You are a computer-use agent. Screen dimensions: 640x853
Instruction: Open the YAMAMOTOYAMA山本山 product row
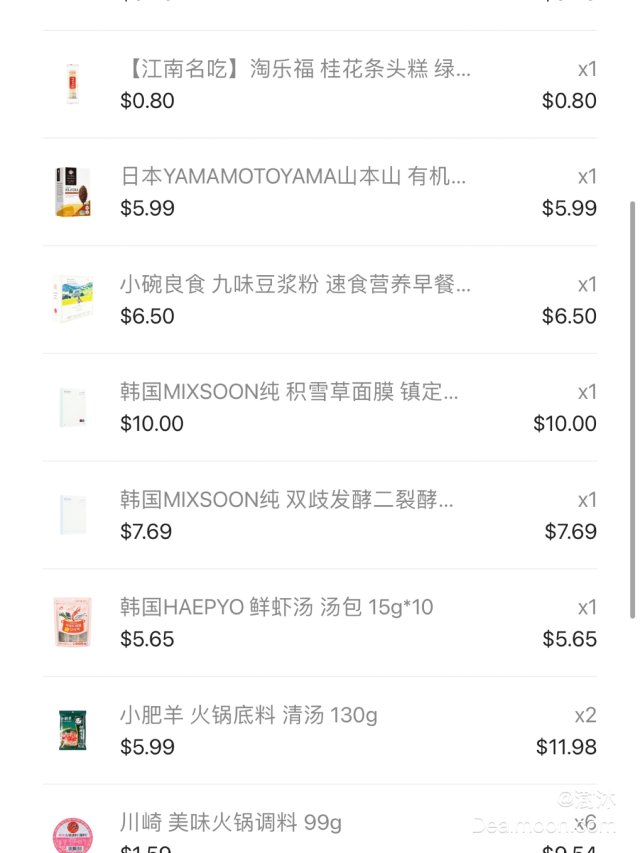click(293, 178)
